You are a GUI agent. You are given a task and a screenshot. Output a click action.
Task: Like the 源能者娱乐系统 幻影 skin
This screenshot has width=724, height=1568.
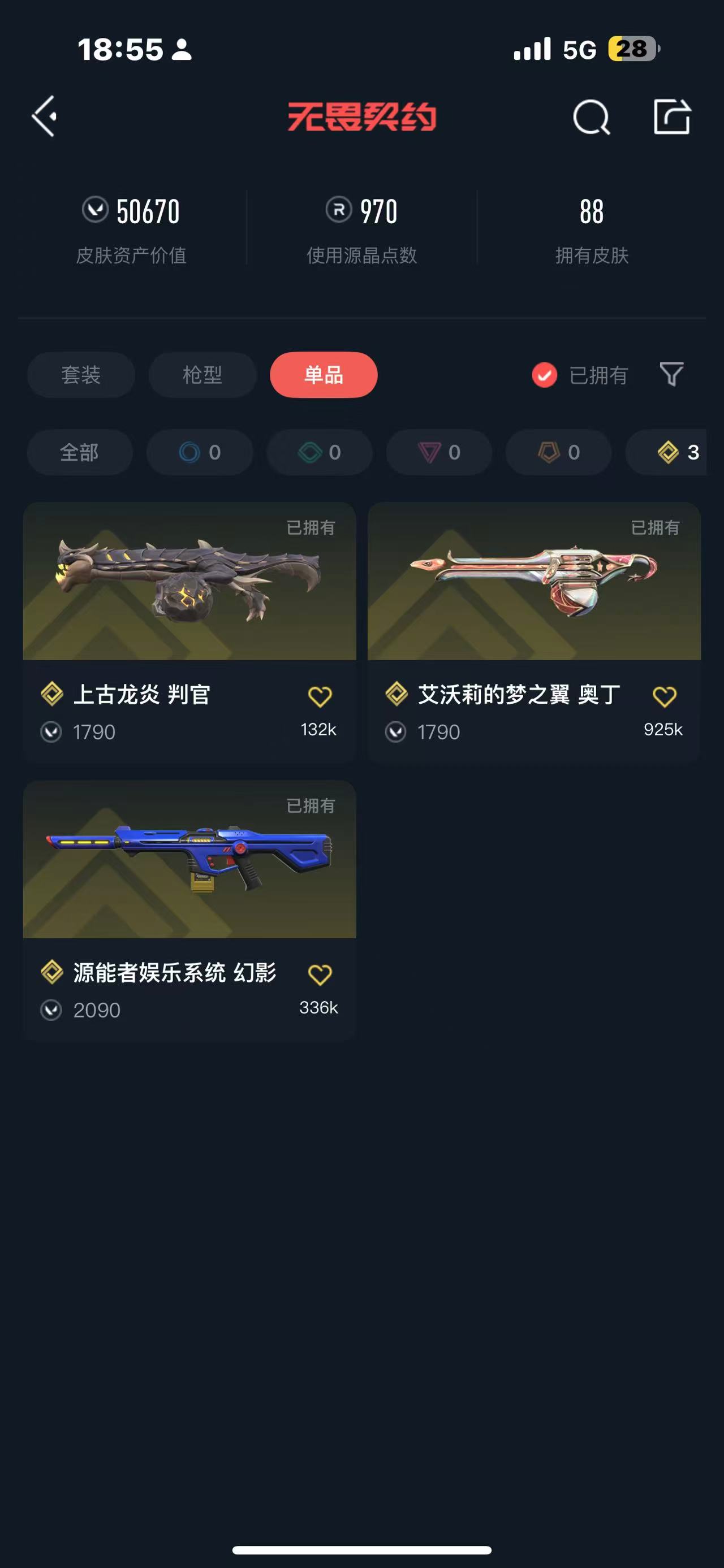coord(320,974)
